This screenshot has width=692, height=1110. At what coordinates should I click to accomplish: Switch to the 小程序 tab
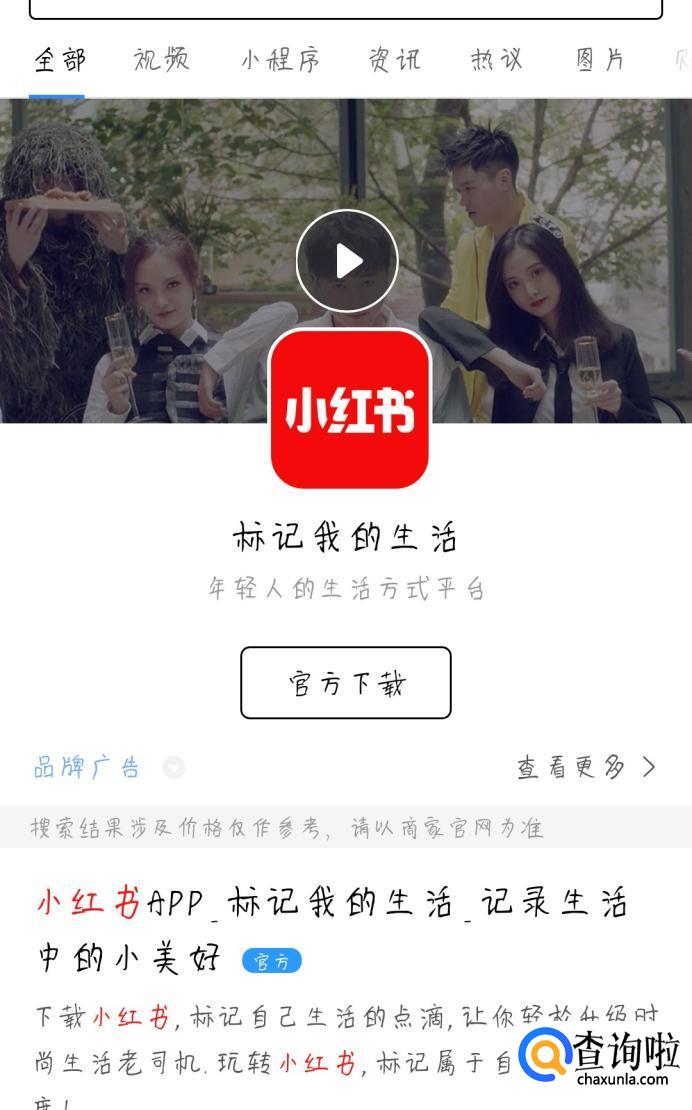(x=280, y=60)
